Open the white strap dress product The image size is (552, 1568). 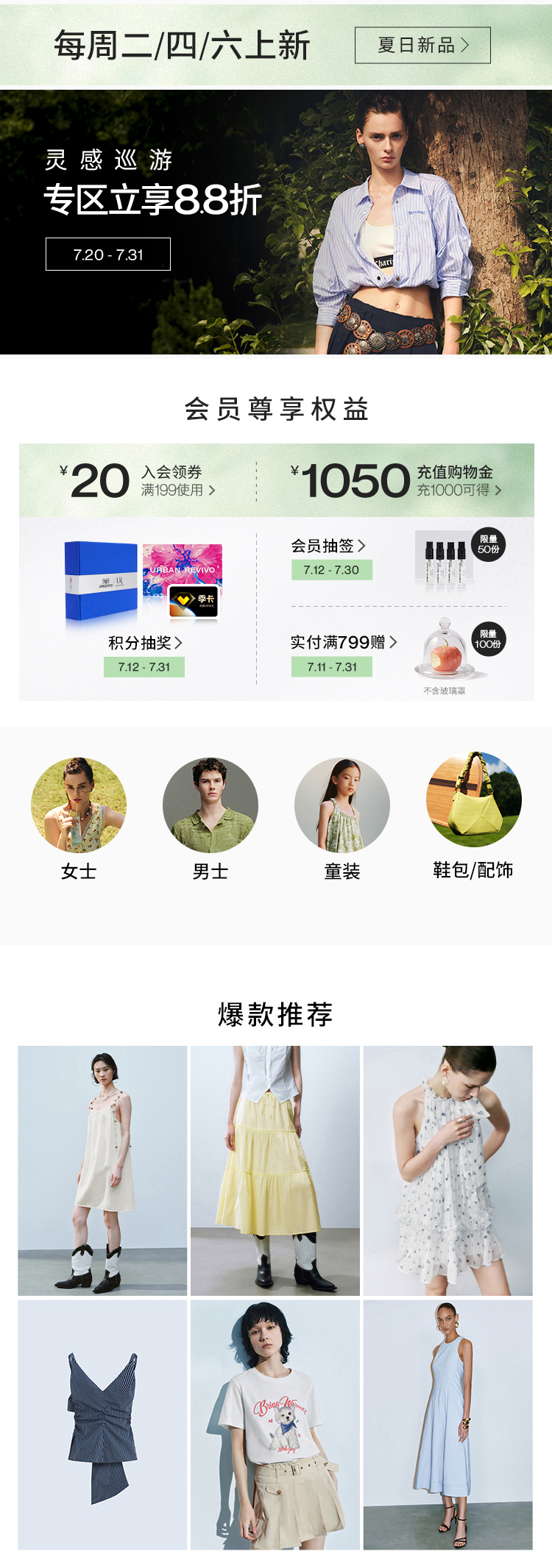102,1170
